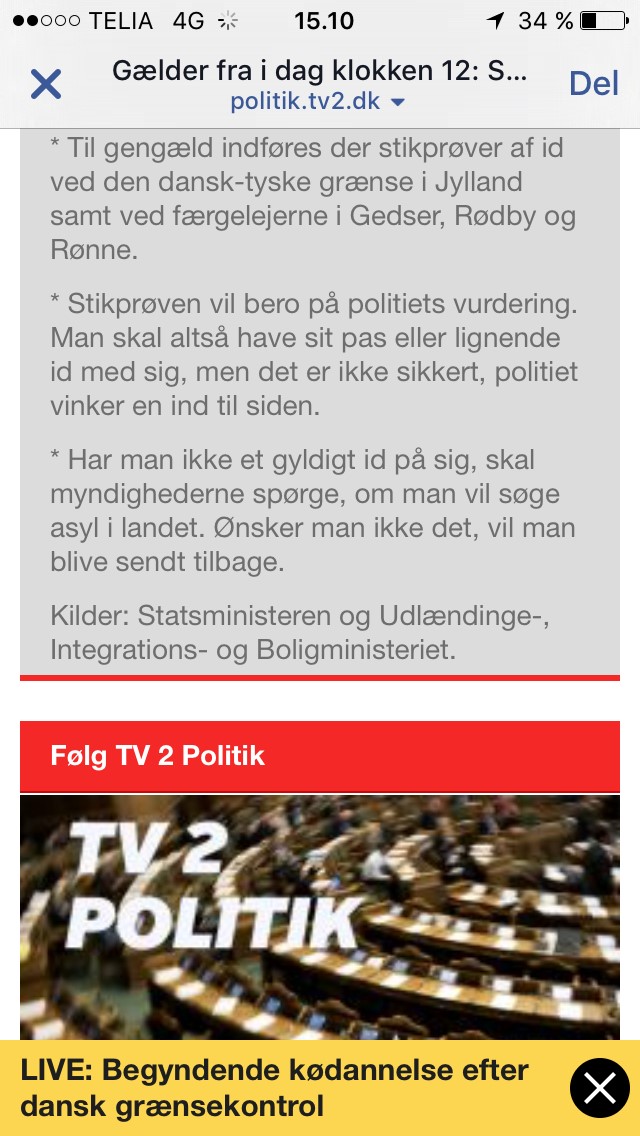Expand the politik.tv2.dk address dropdown
640x1136 pixels.
[397, 102]
